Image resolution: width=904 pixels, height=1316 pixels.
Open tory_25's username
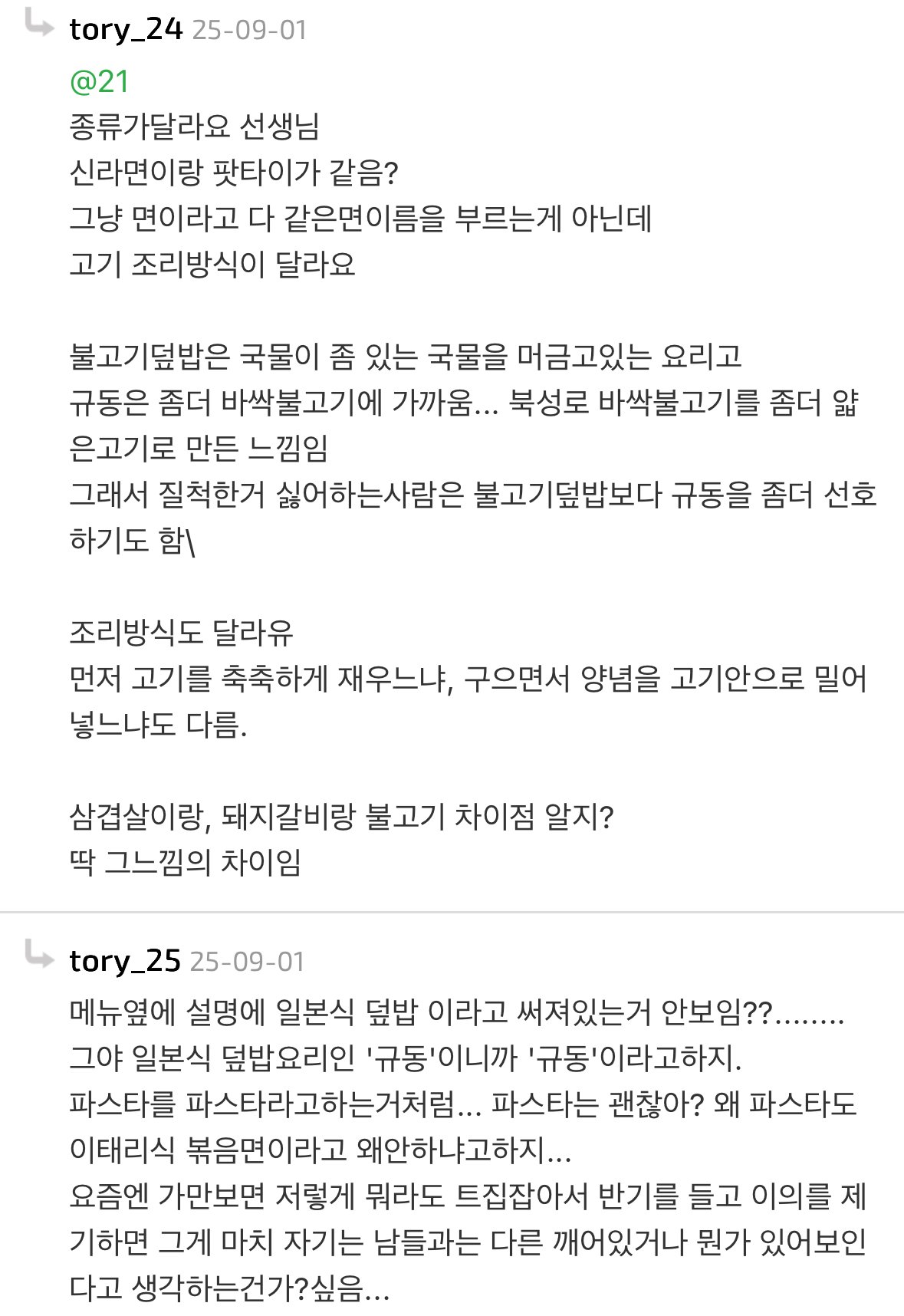point(125,961)
